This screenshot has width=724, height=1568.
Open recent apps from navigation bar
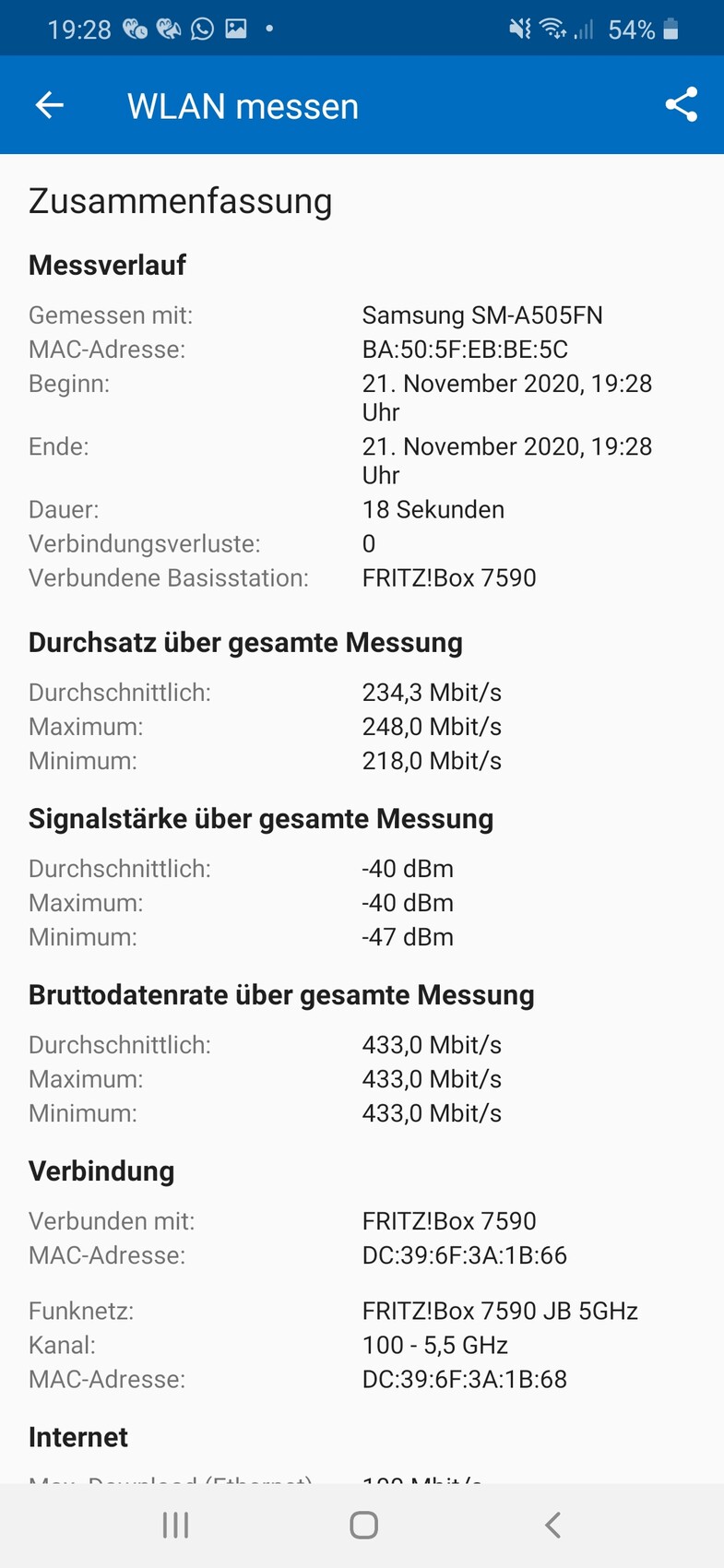[175, 1525]
